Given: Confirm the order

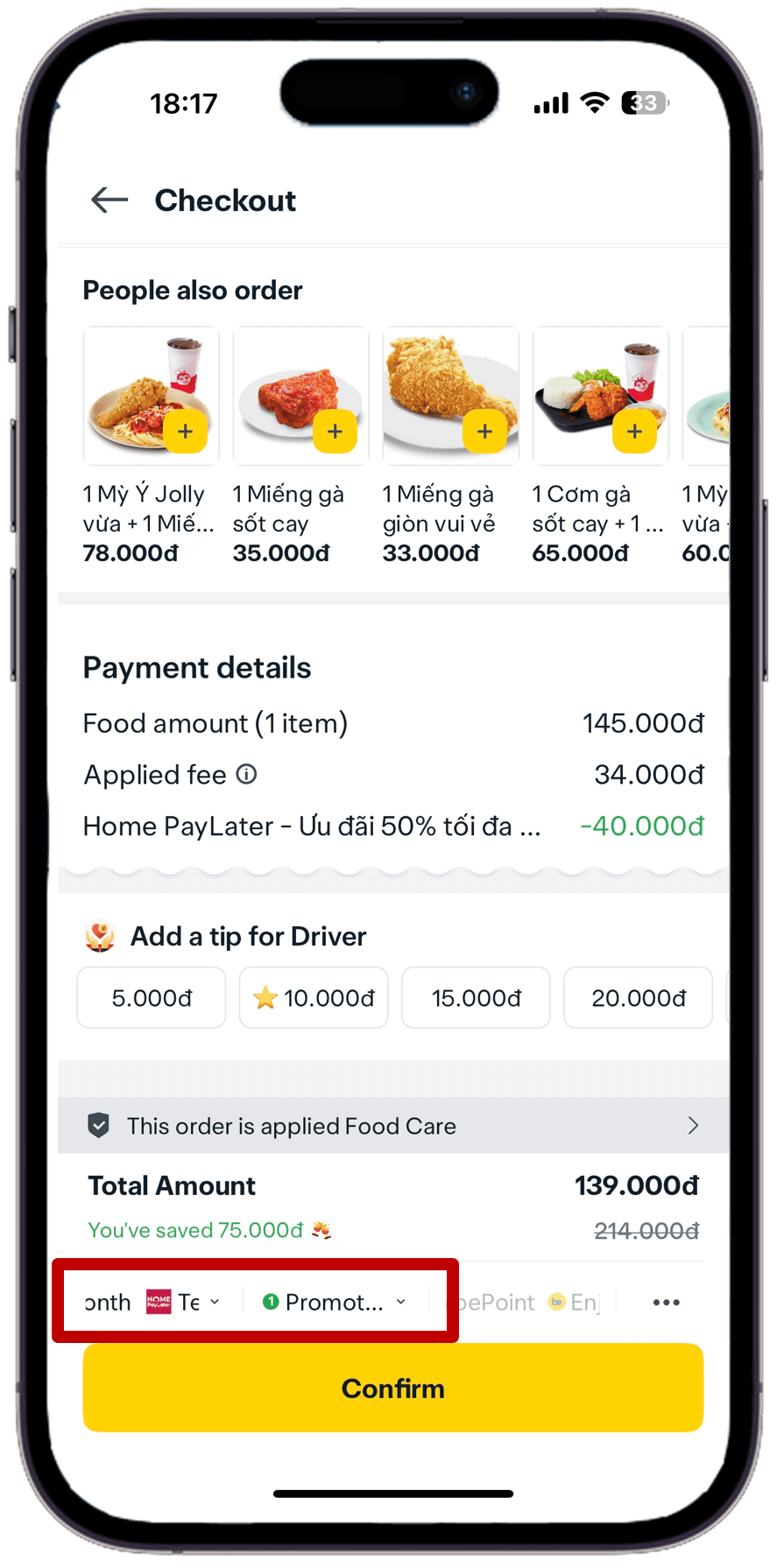Looking at the screenshot, I should [x=393, y=1388].
